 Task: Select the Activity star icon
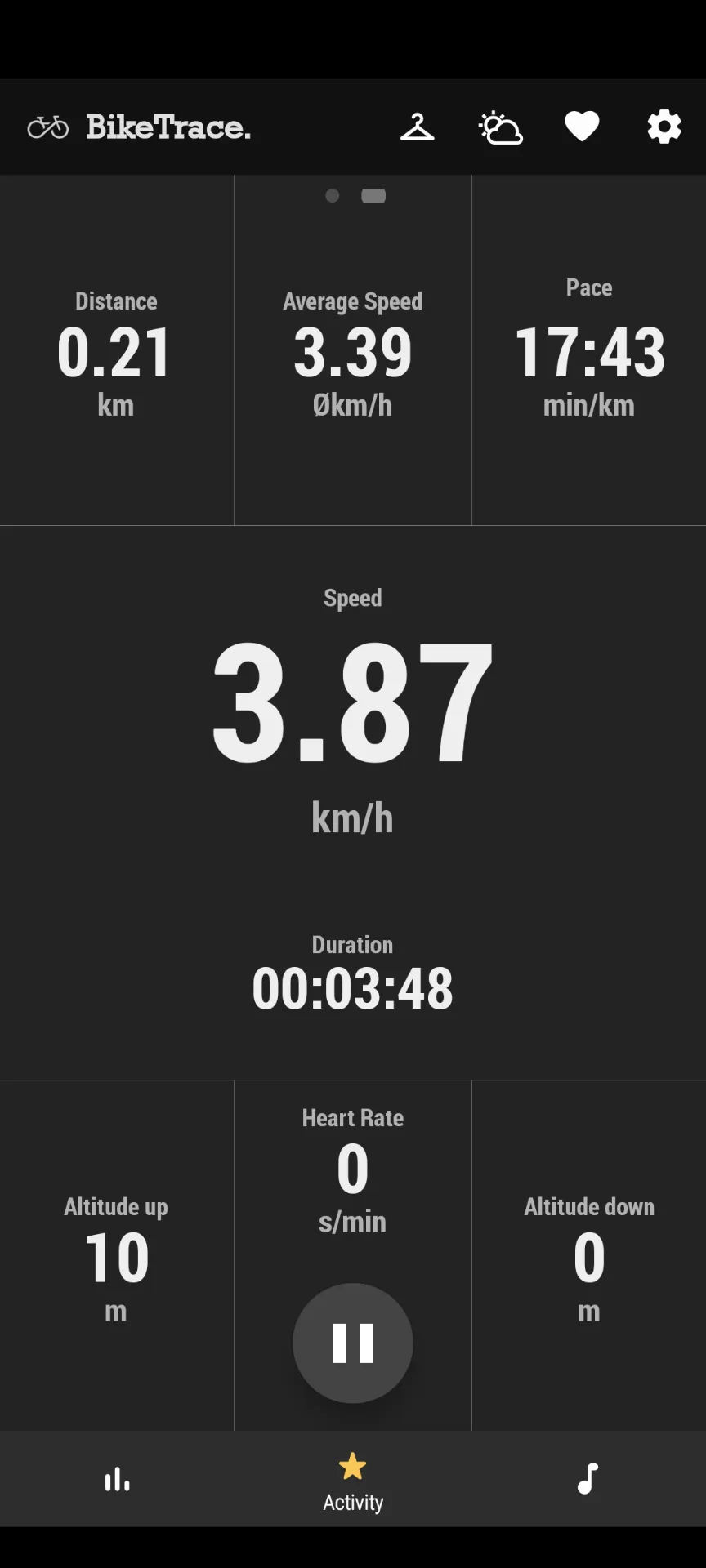coord(352,1466)
